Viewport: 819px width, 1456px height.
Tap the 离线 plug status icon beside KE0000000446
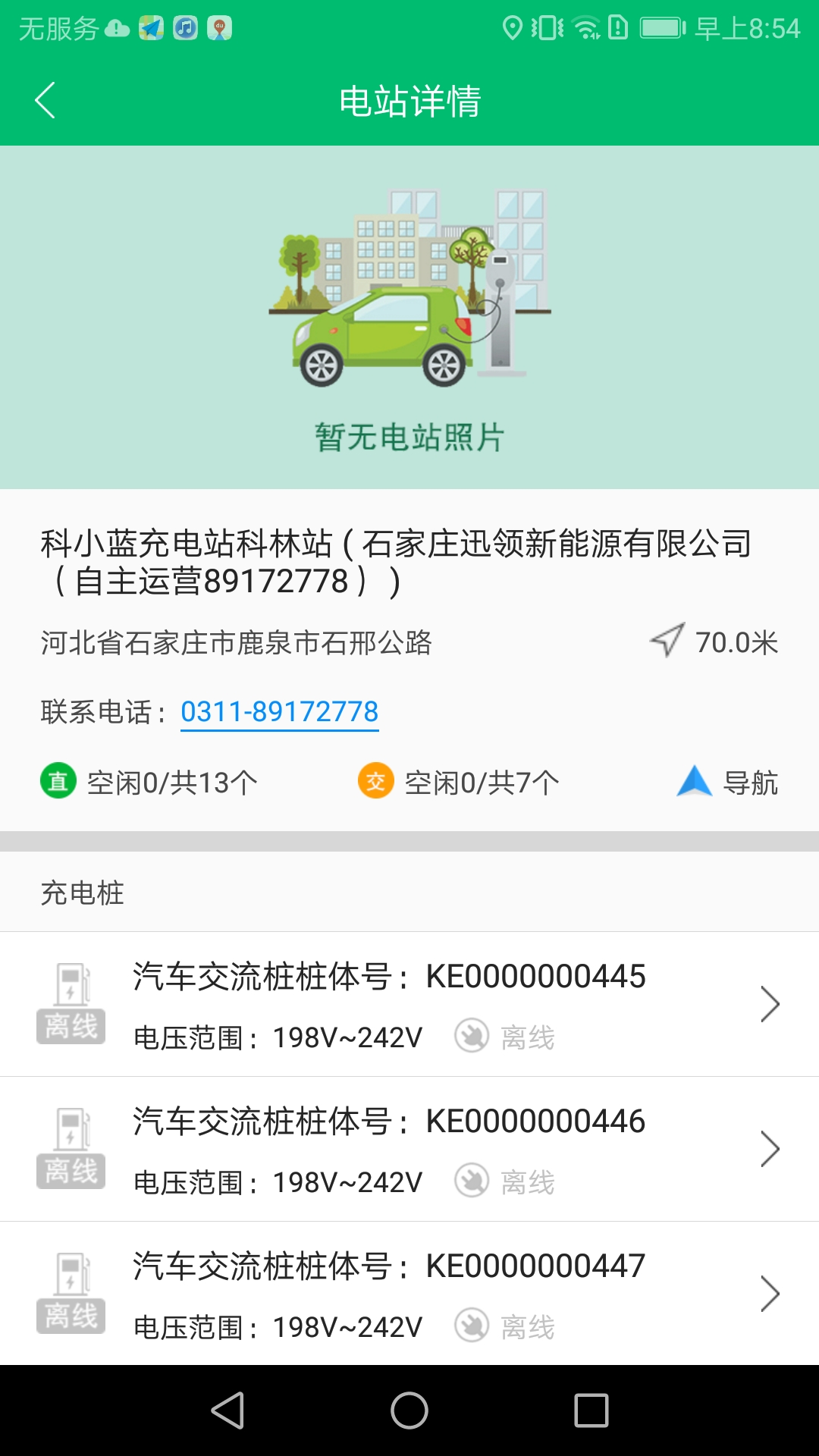click(x=473, y=1180)
